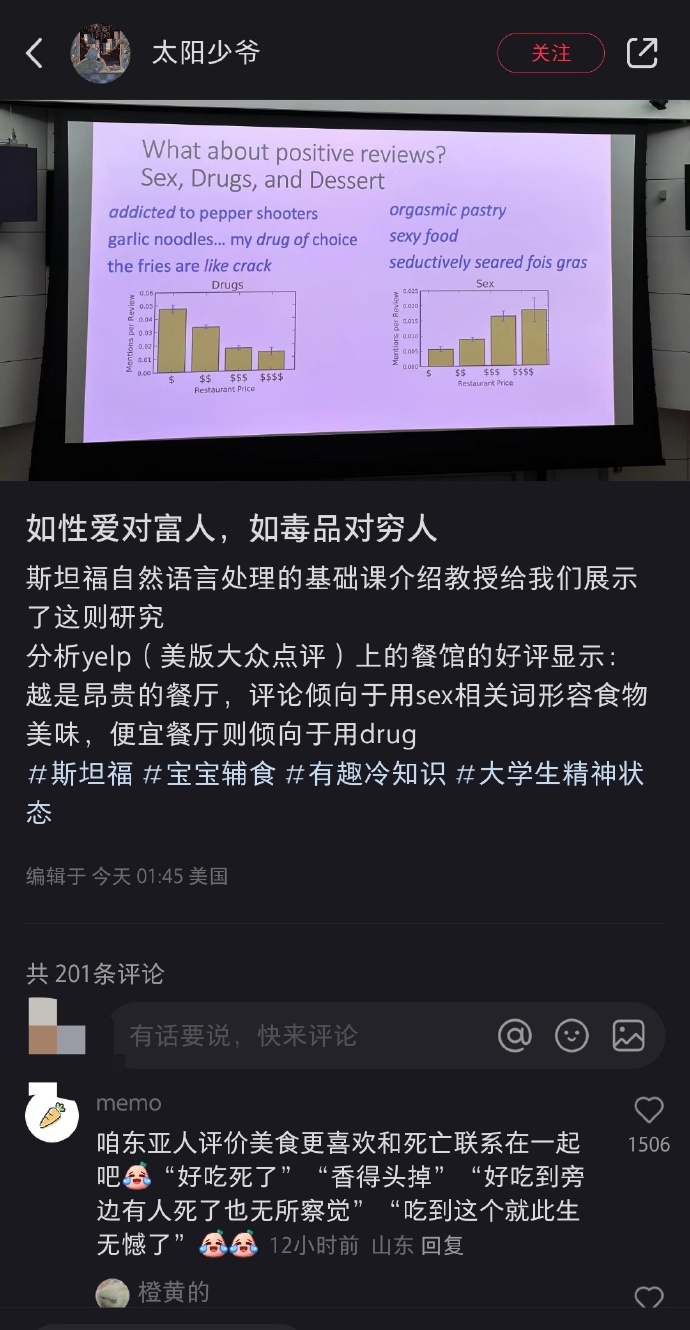Go back using the top-left arrow

pos(35,53)
